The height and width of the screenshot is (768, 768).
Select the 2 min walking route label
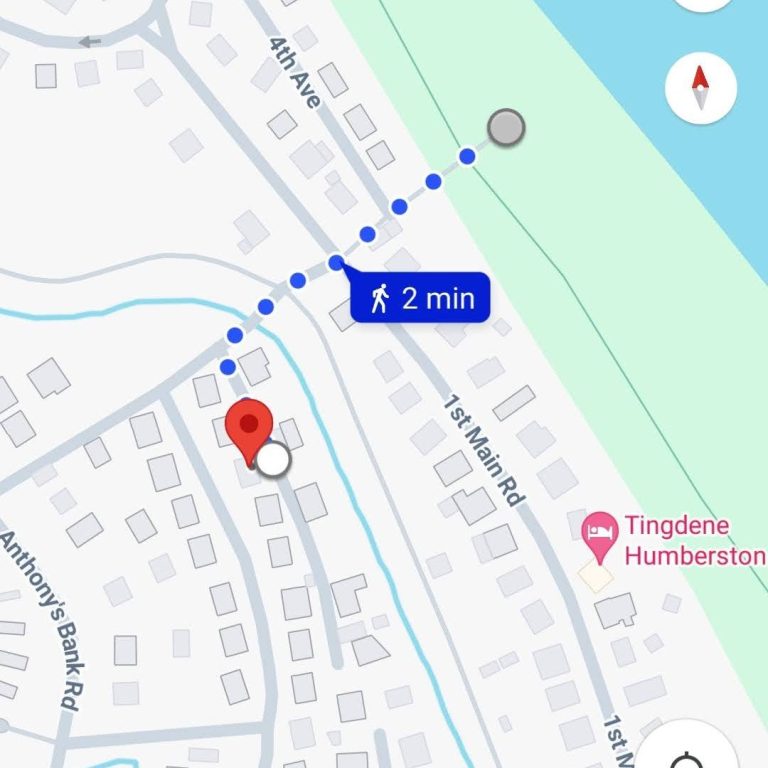tap(421, 298)
